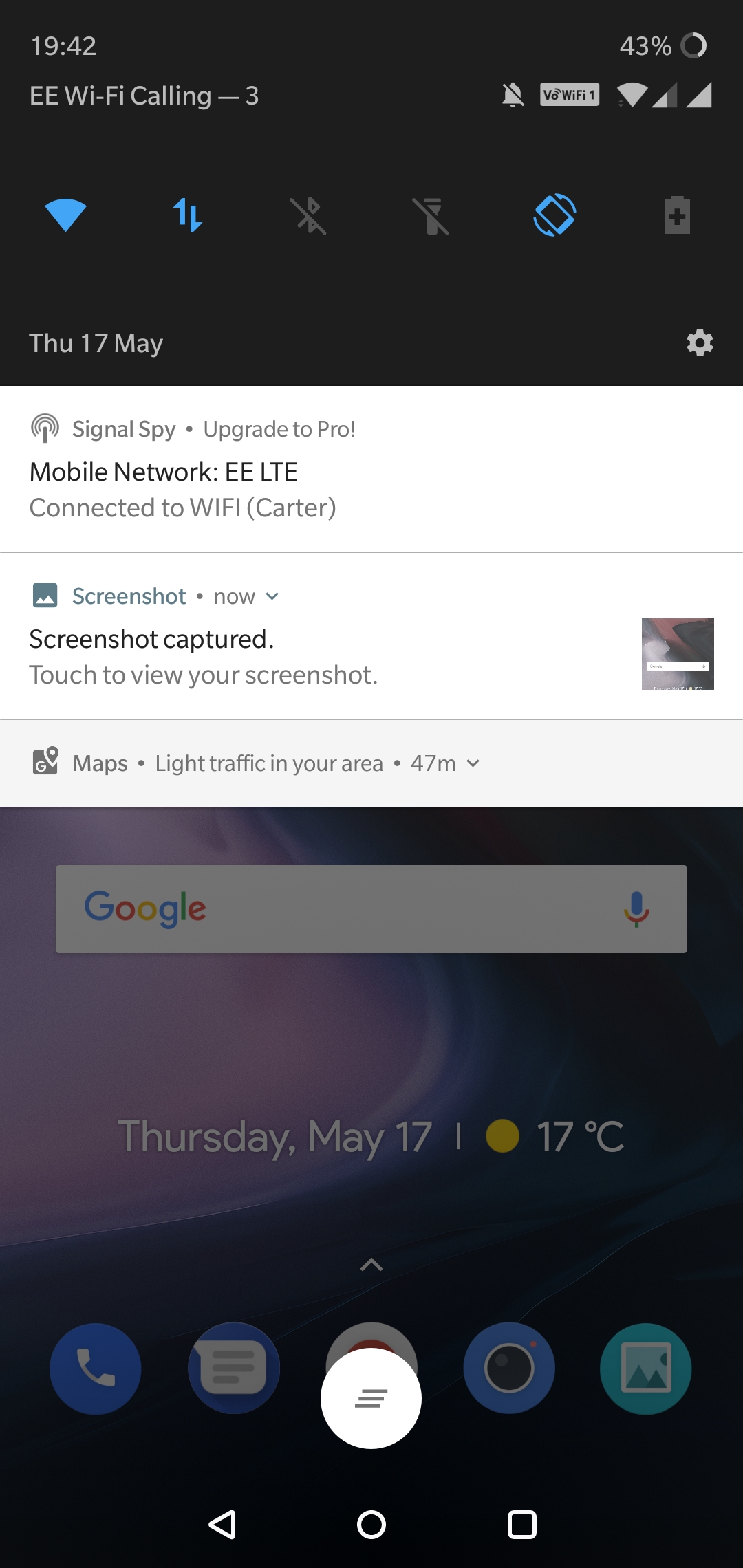Viewport: 743px width, 1568px height.
Task: Open recent apps overview
Action: click(521, 1525)
